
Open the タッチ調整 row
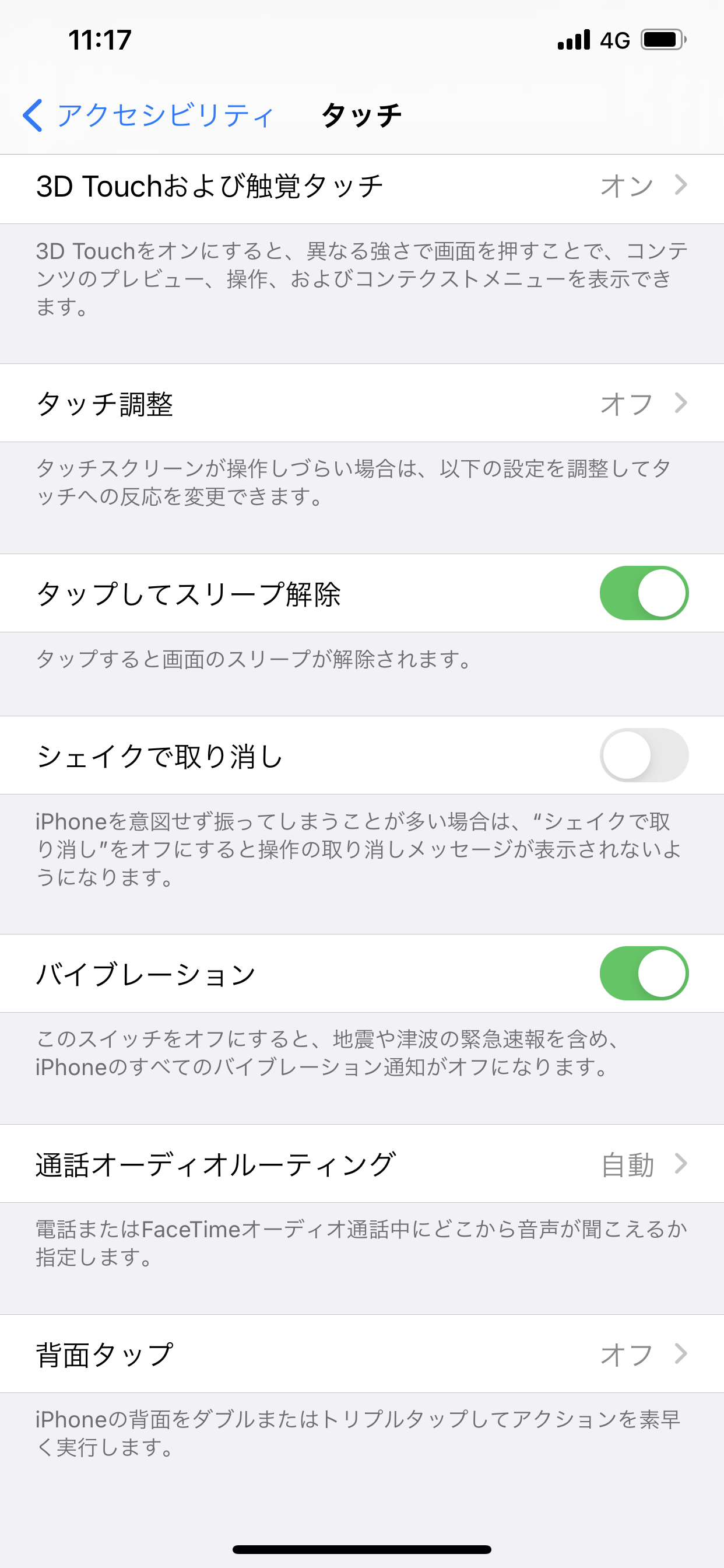point(362,403)
